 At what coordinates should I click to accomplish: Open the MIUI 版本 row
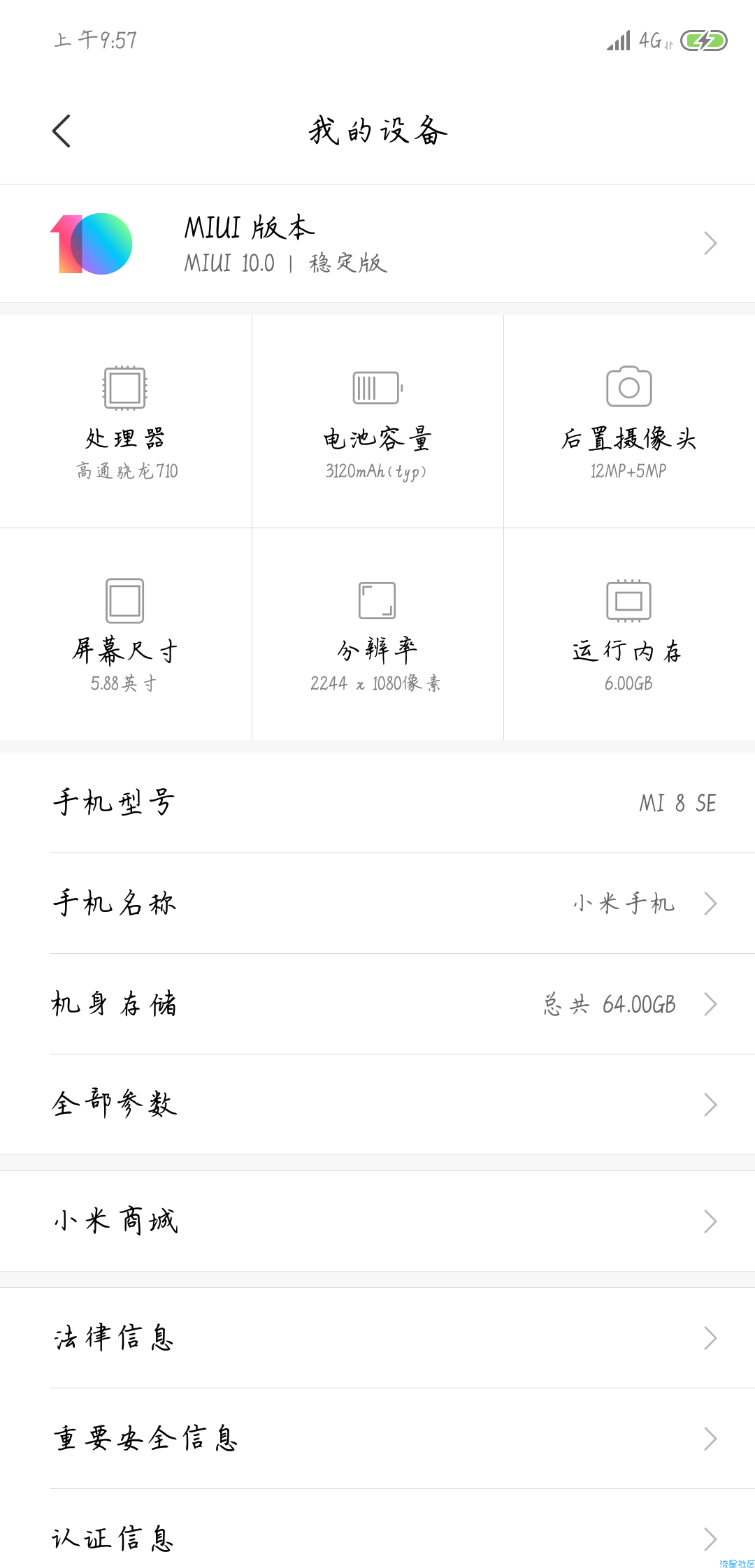click(x=377, y=243)
